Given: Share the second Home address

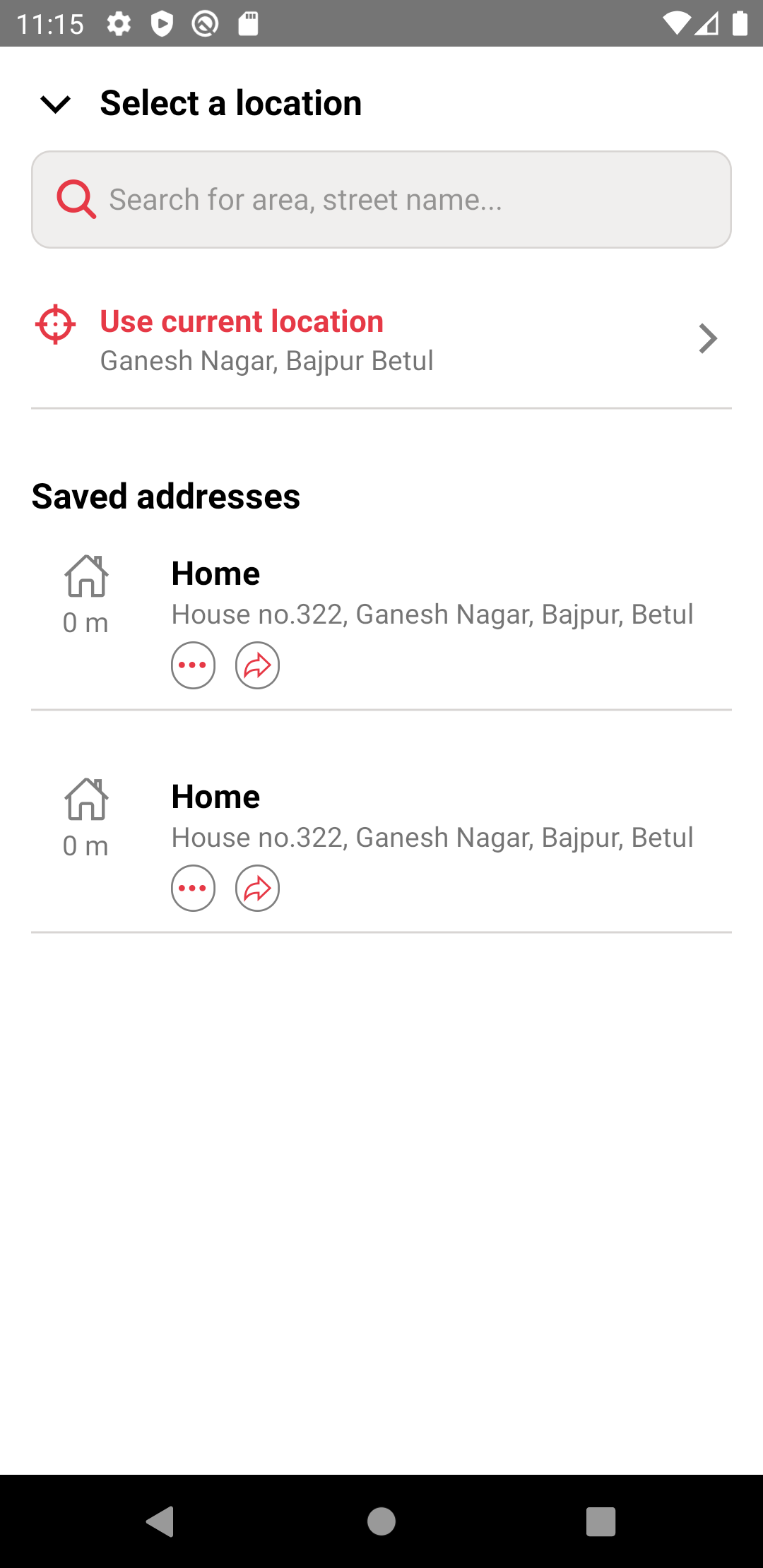Looking at the screenshot, I should [256, 888].
